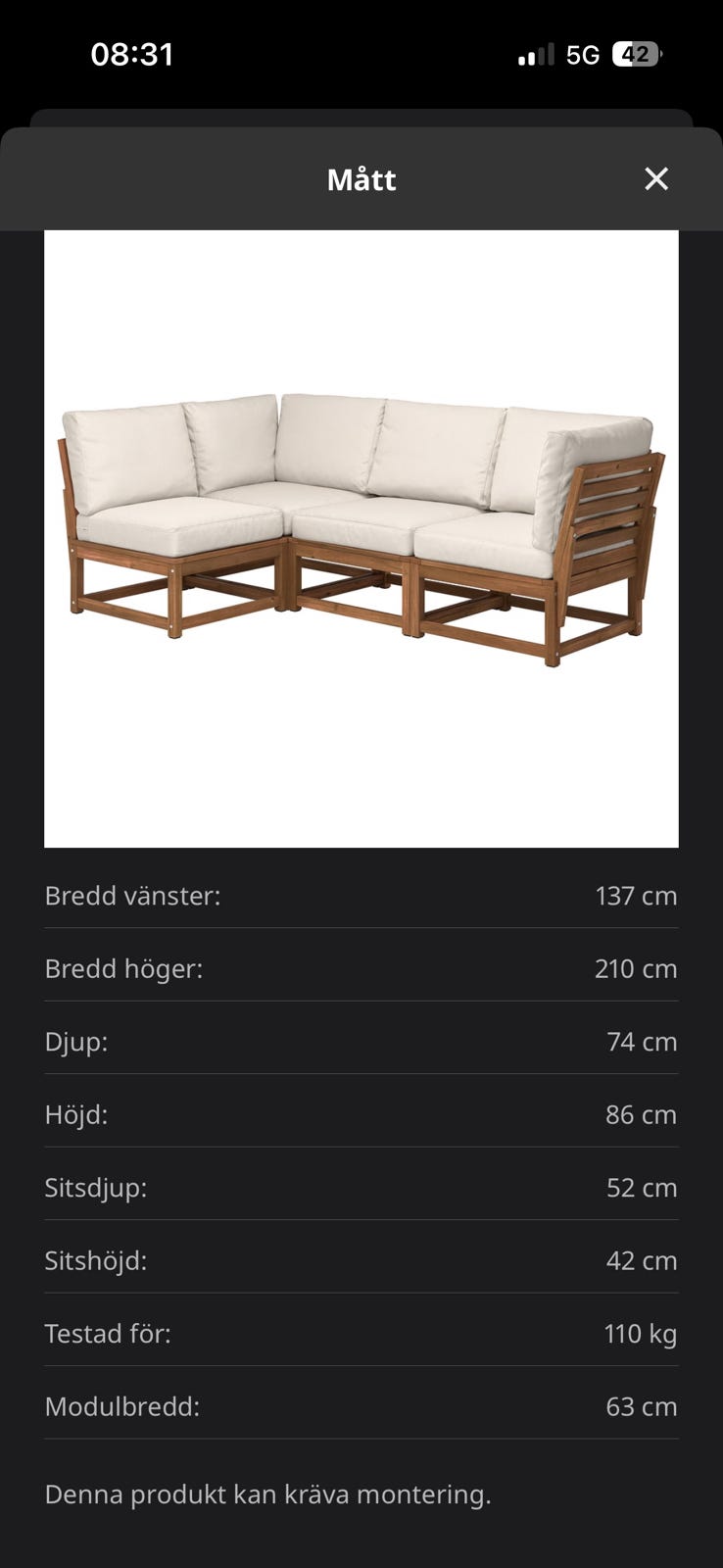The width and height of the screenshot is (723, 1568).
Task: Select the Sitsdjup measurement row
Action: [x=361, y=1188]
